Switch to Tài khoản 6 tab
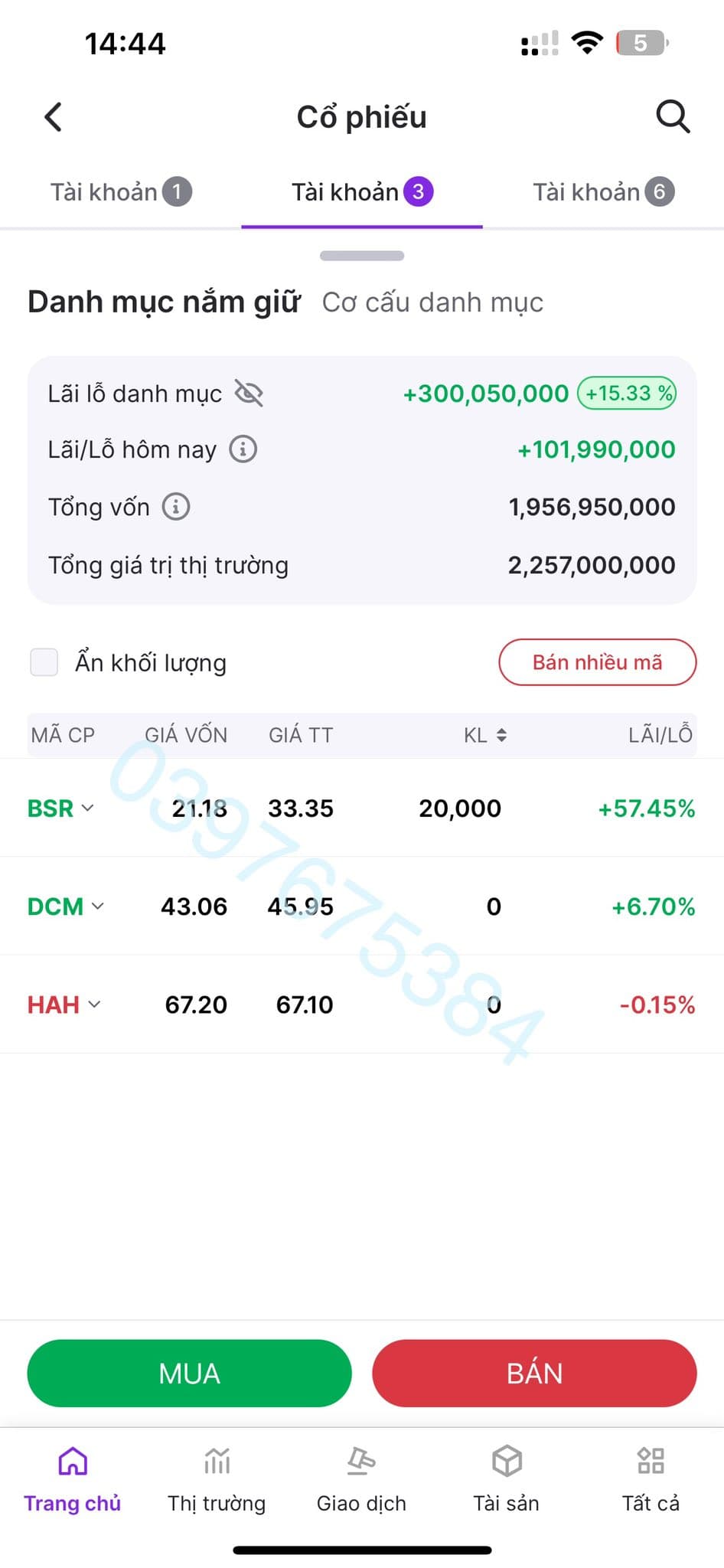The width and height of the screenshot is (724, 1568). point(603,192)
